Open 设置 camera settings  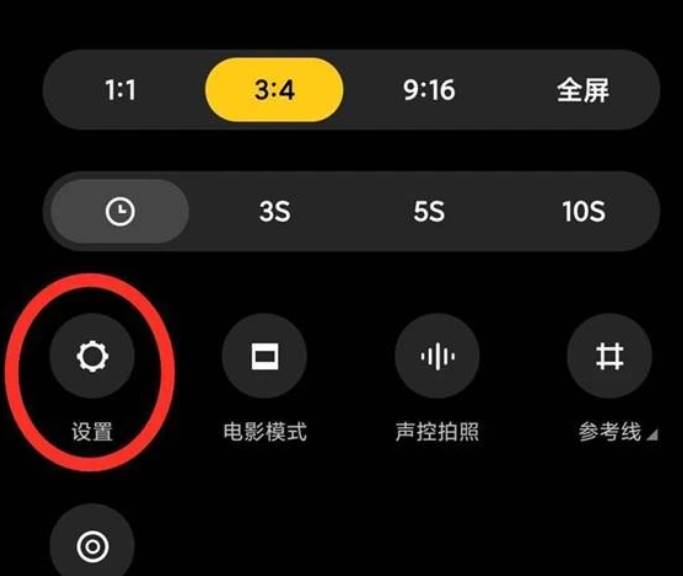92,356
